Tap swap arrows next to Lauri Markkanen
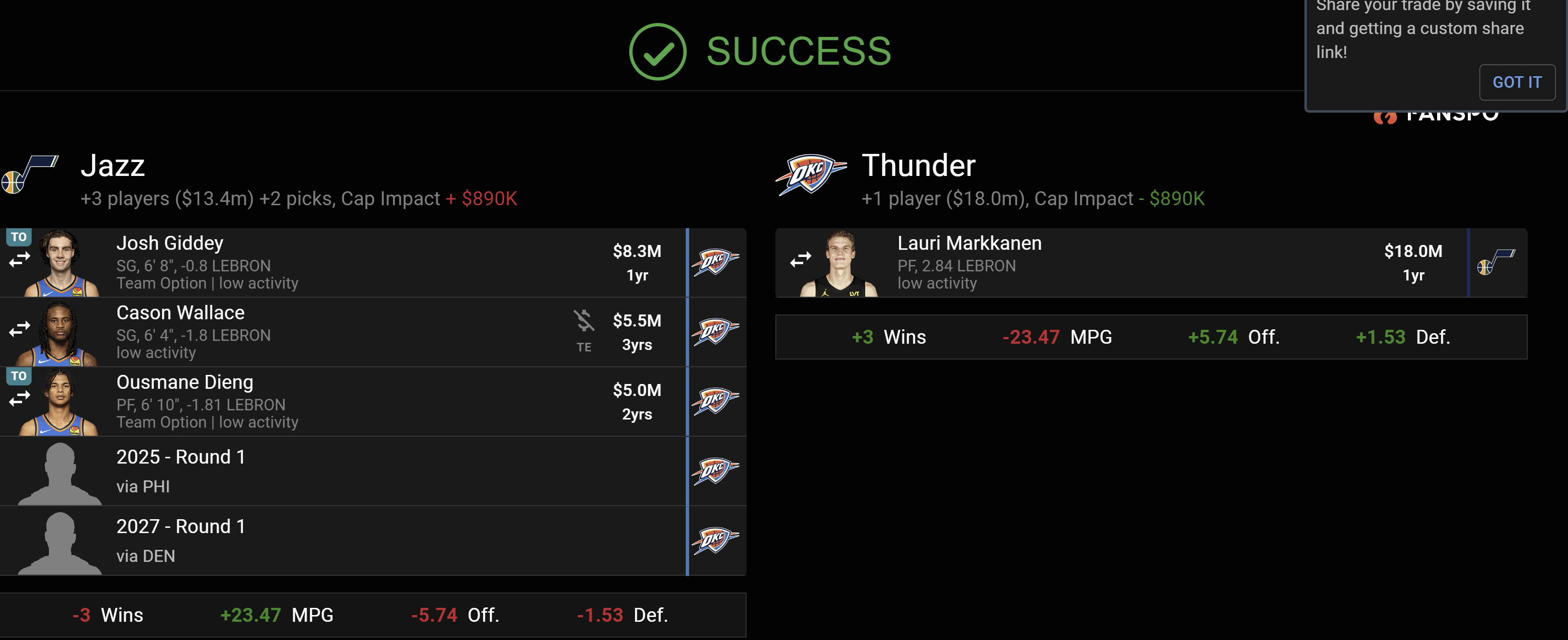 800,260
